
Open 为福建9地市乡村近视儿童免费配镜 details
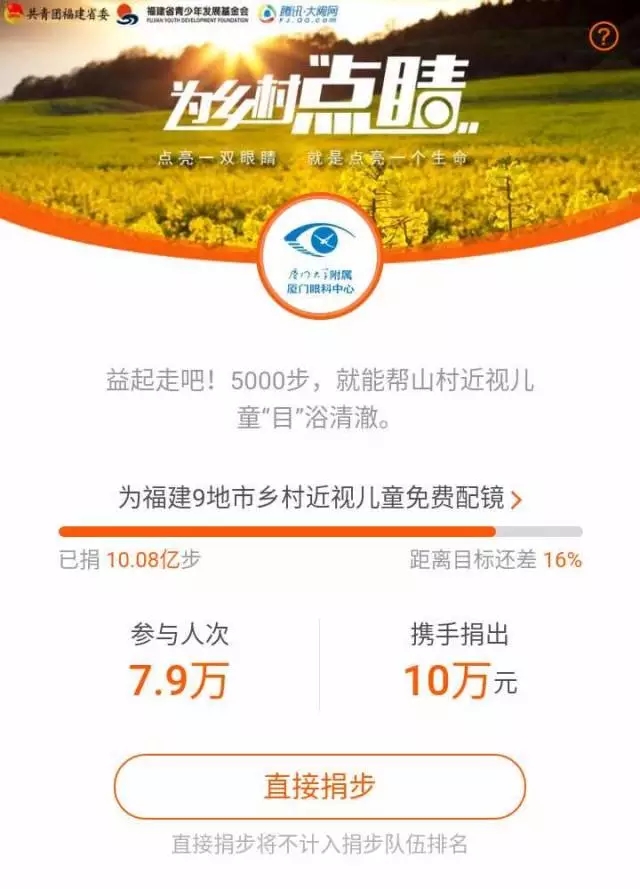point(320,499)
